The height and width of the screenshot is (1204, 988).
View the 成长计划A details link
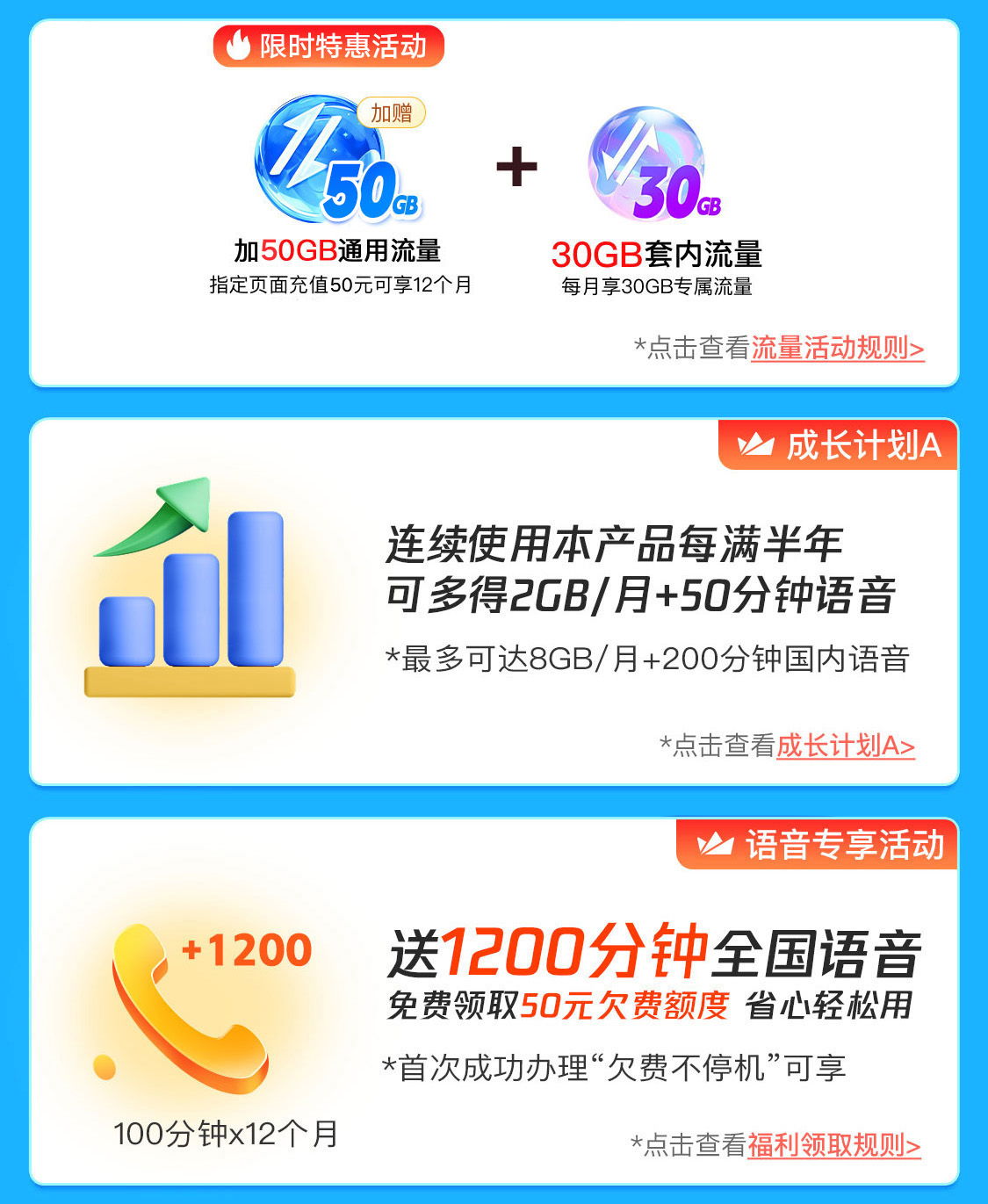[x=845, y=746]
